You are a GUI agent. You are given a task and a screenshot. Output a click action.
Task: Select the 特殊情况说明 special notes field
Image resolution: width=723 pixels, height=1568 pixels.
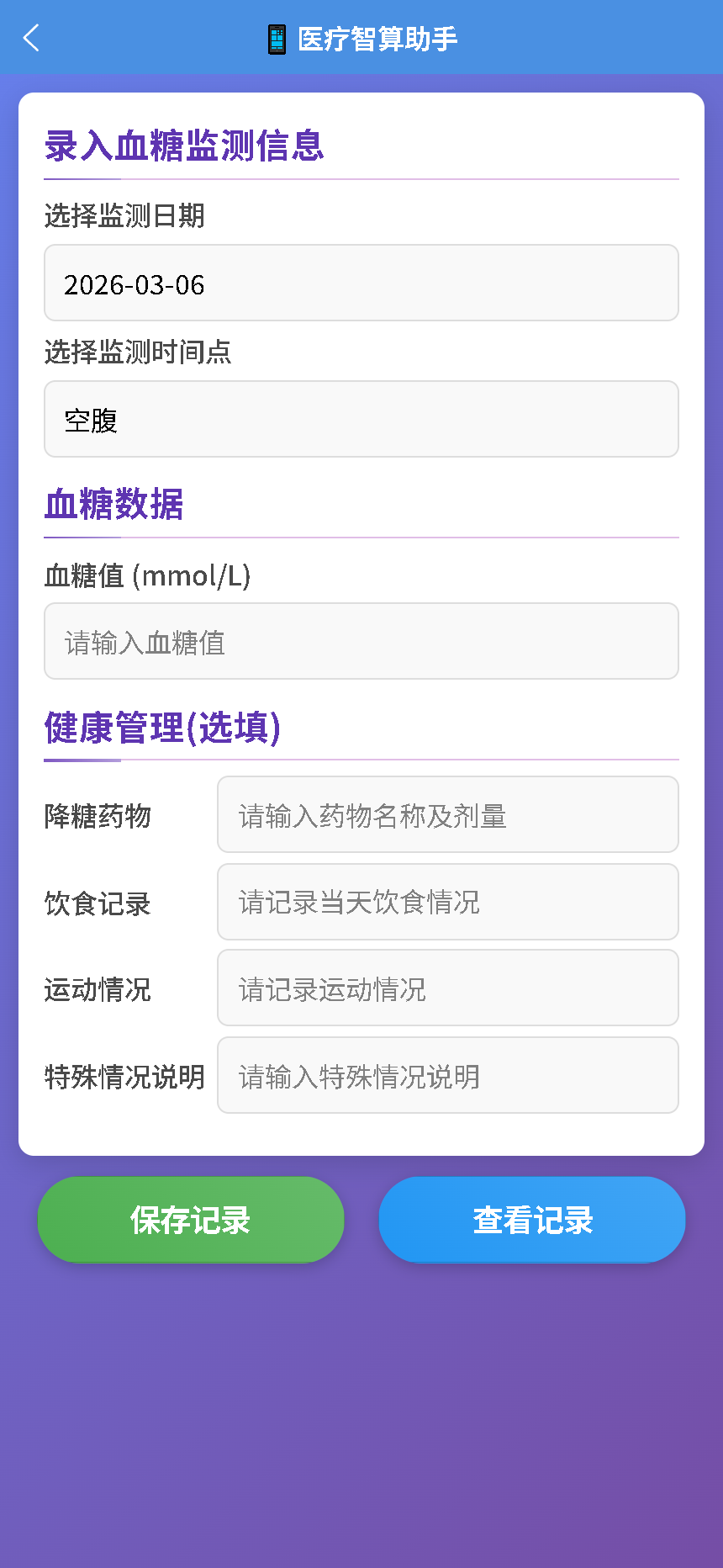click(x=448, y=1075)
